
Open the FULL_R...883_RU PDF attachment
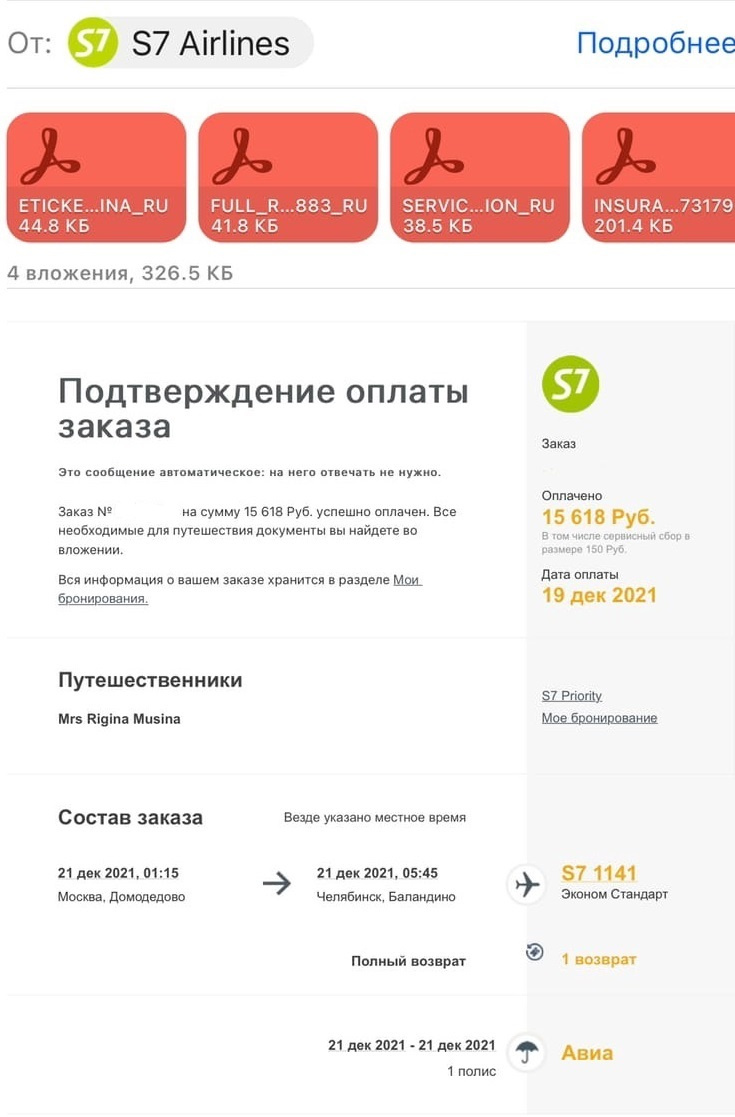click(288, 177)
